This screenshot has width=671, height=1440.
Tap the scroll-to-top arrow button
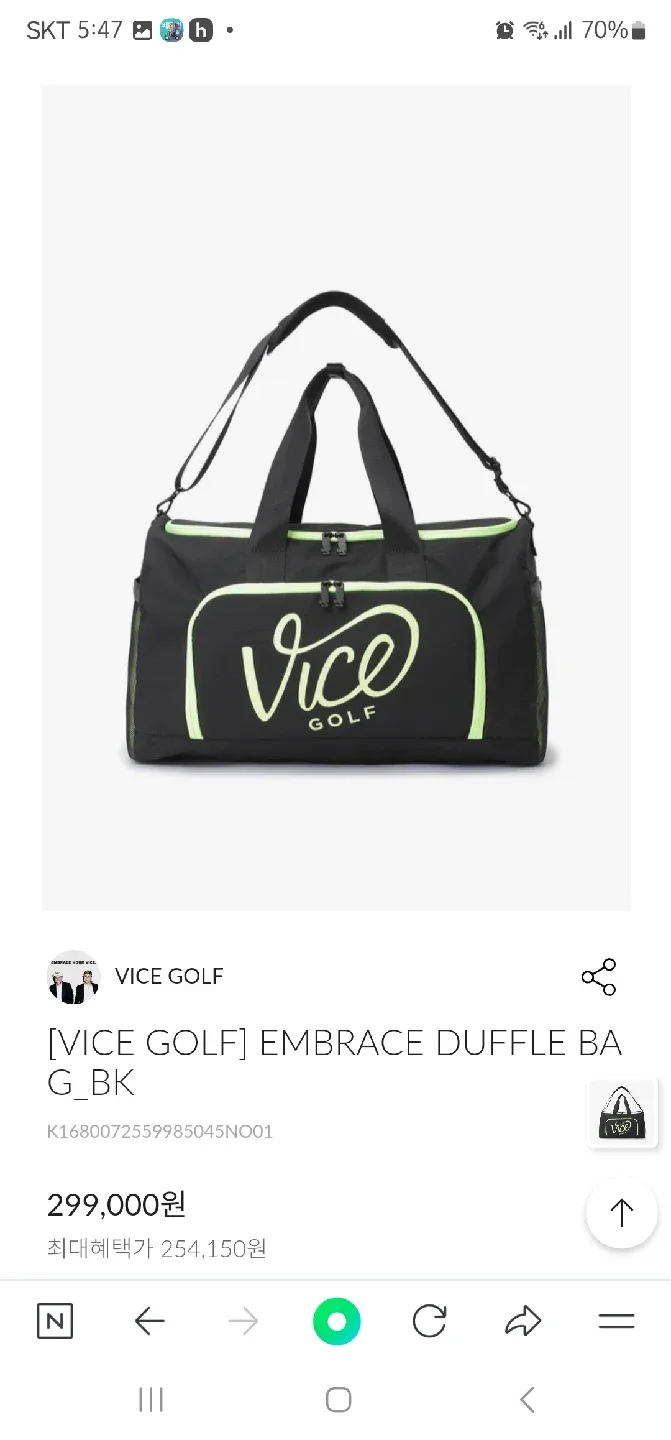pyautogui.click(x=621, y=1213)
